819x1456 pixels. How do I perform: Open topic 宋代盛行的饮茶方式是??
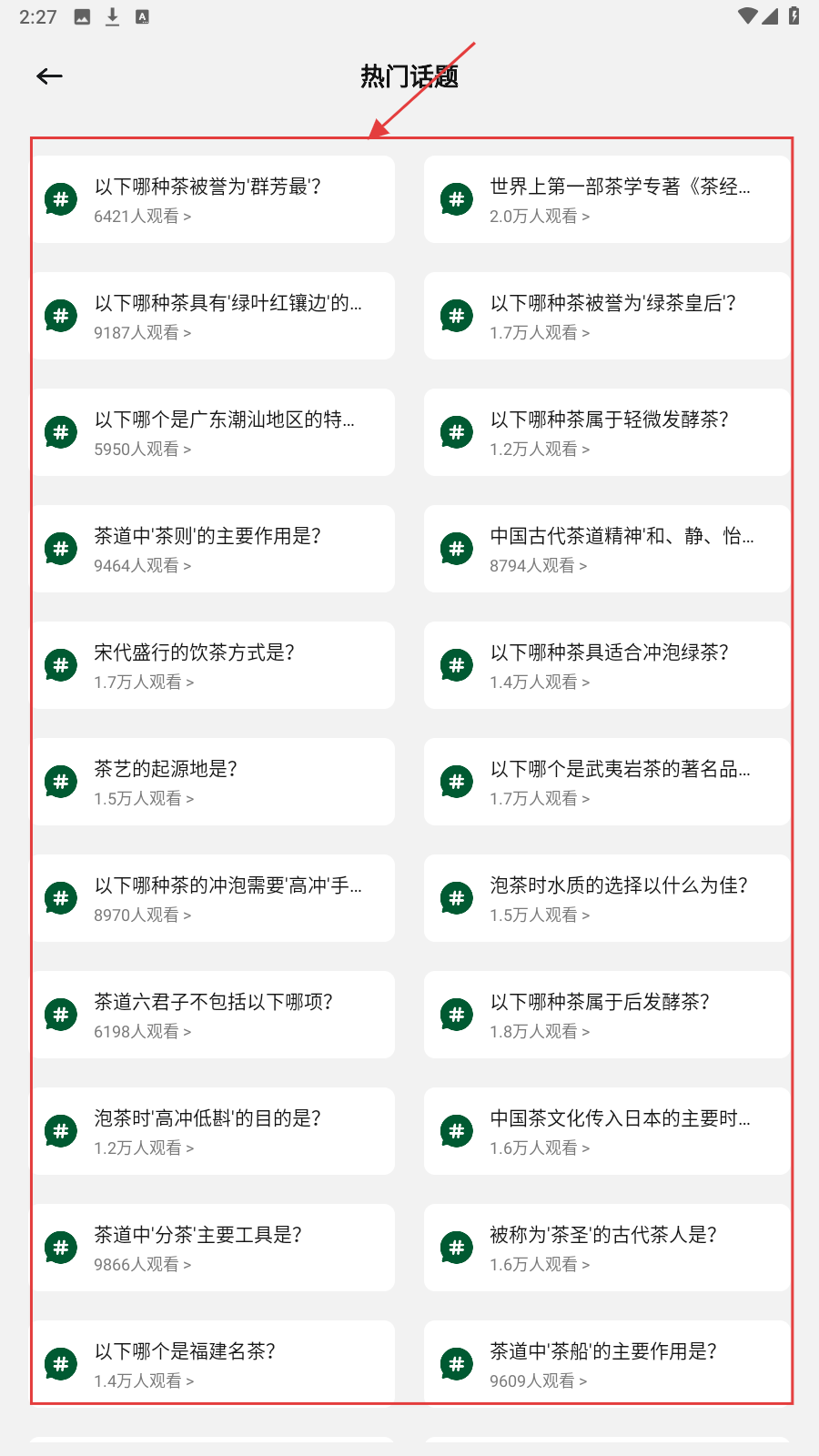(214, 665)
